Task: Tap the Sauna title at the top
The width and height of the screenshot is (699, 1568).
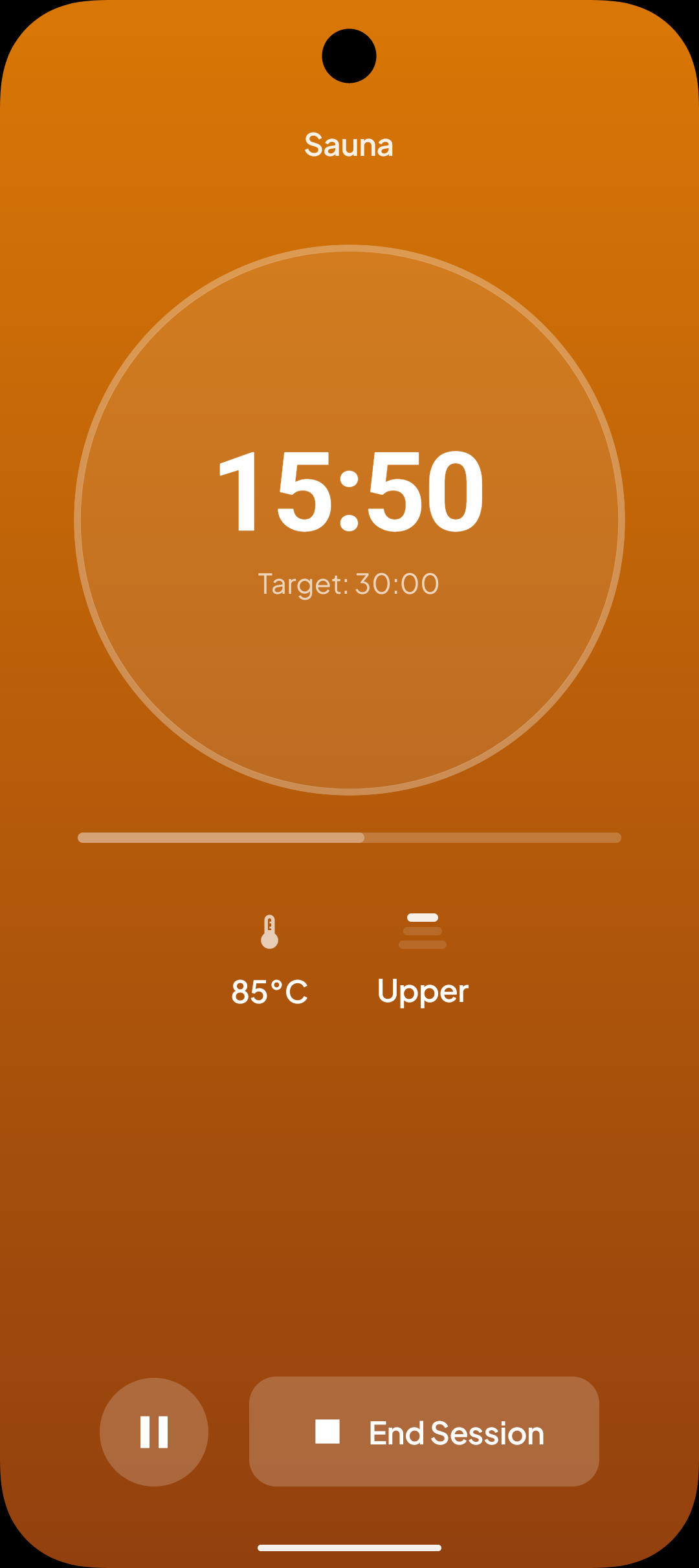Action: tap(348, 144)
